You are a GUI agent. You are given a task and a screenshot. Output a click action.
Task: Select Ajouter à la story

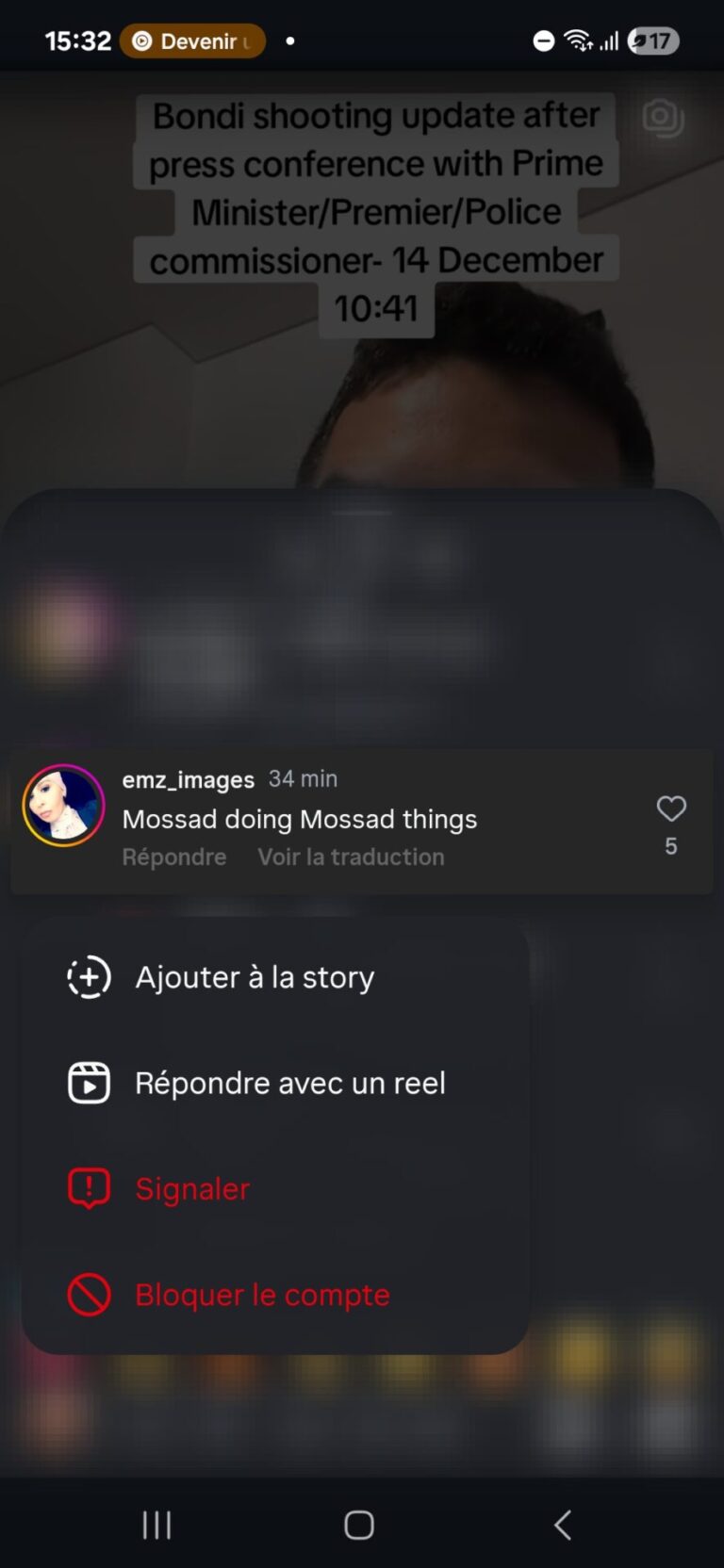255,977
